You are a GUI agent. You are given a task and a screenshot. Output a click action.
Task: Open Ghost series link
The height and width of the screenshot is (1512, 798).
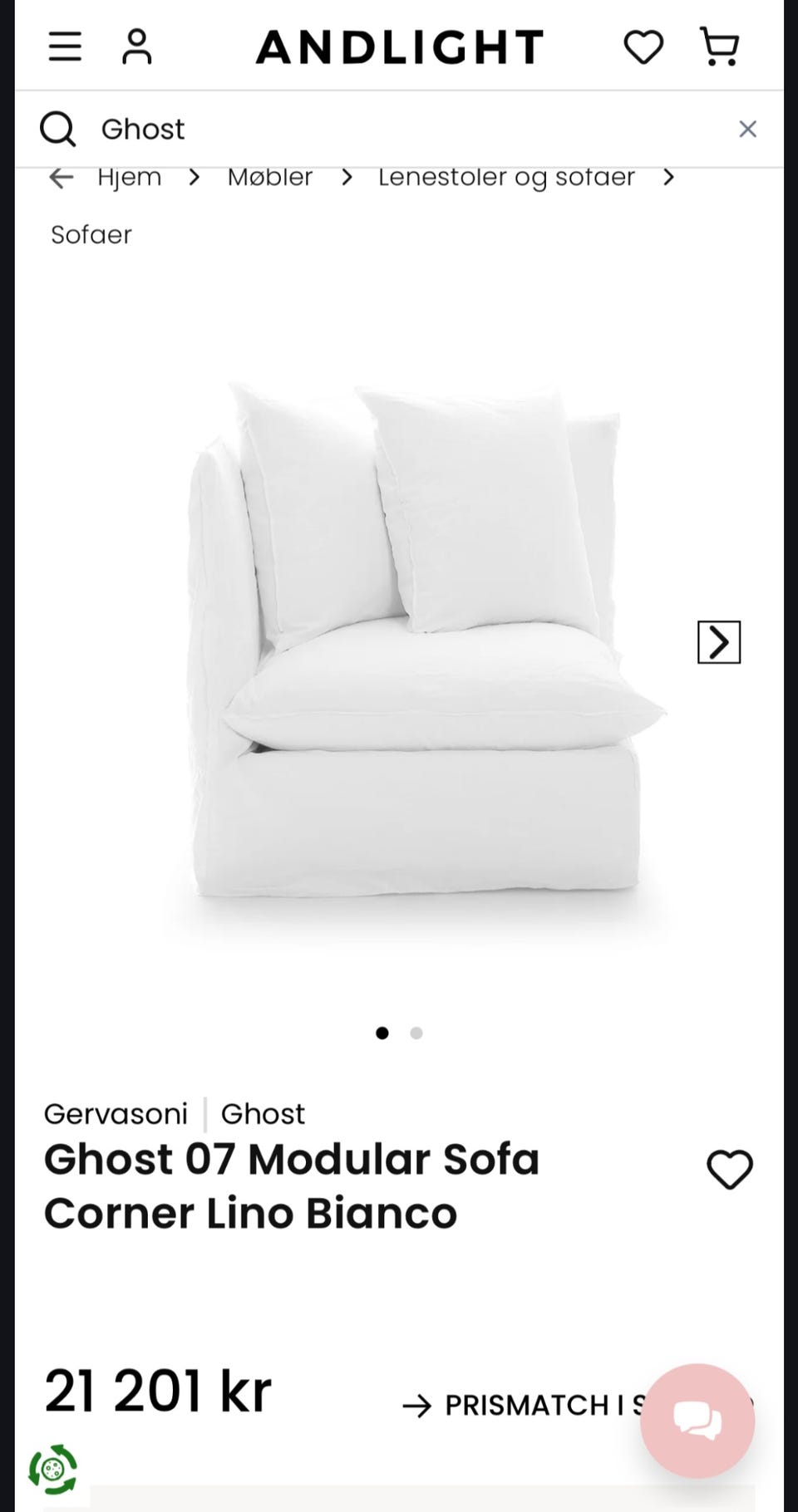pyautogui.click(x=263, y=1113)
